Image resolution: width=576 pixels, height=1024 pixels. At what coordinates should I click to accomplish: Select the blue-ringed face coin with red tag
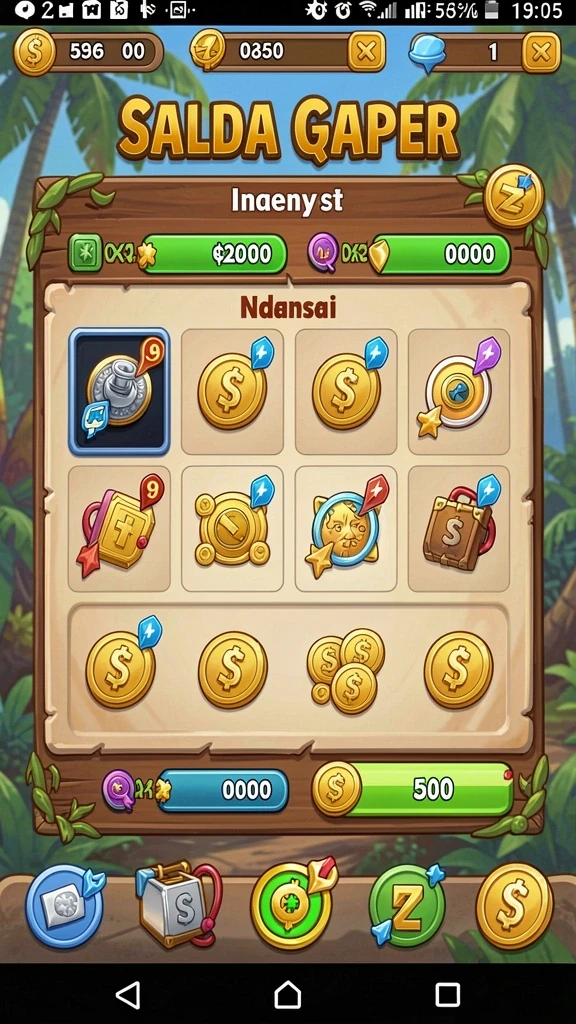point(346,529)
